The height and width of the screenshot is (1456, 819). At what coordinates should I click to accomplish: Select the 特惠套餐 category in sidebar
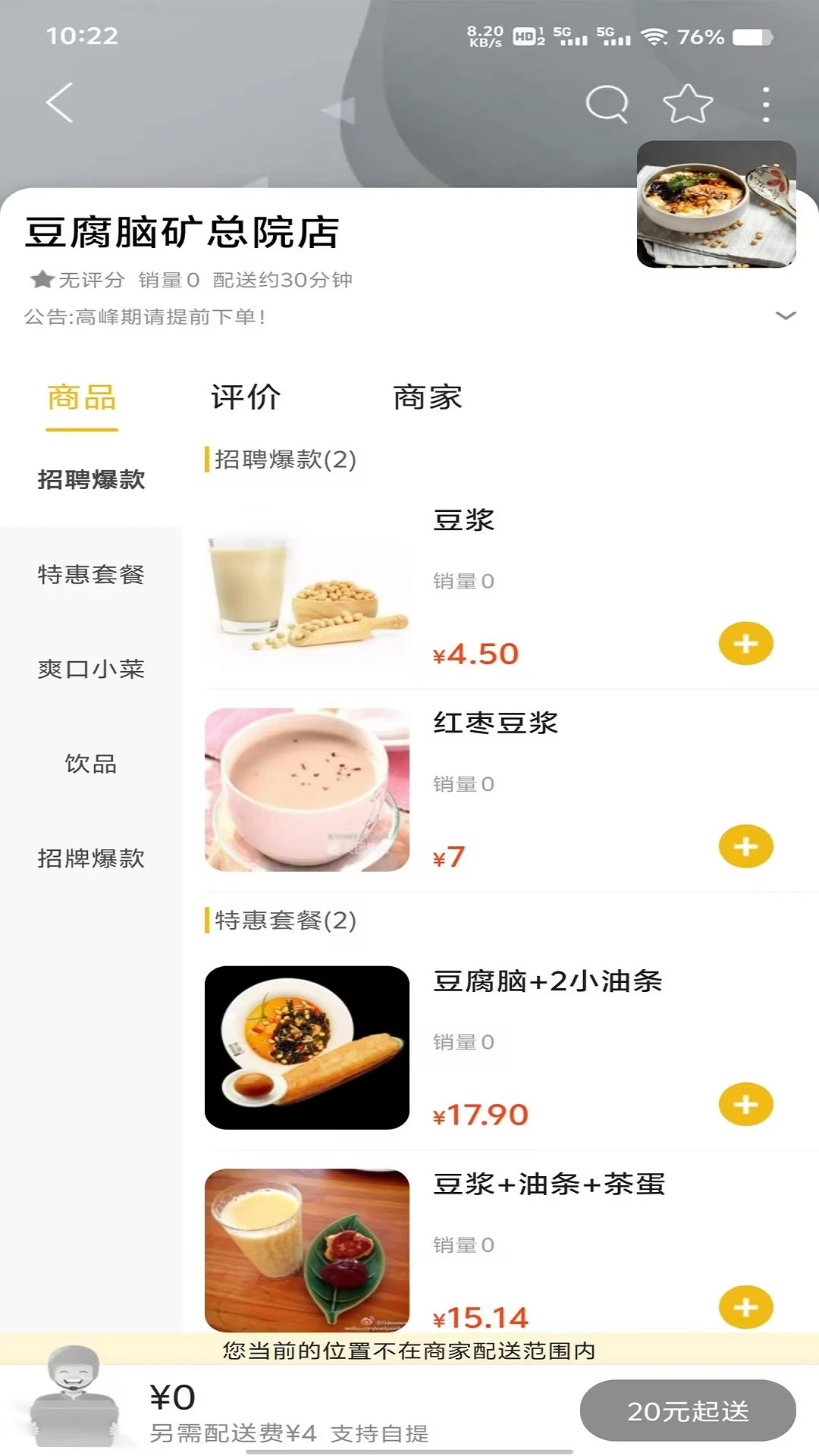pyautogui.click(x=90, y=575)
